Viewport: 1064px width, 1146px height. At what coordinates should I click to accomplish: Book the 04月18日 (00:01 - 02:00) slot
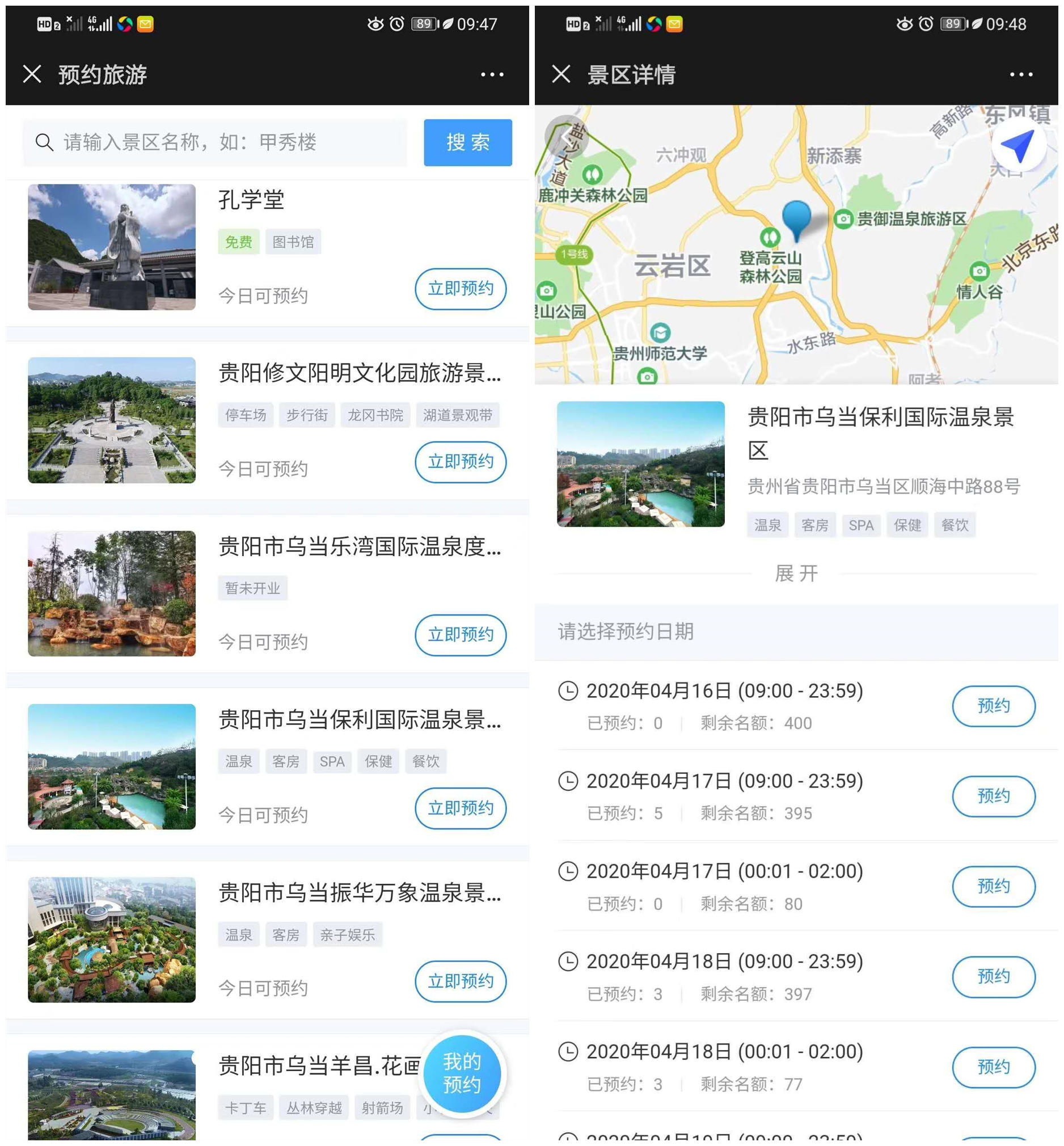[x=993, y=1067]
